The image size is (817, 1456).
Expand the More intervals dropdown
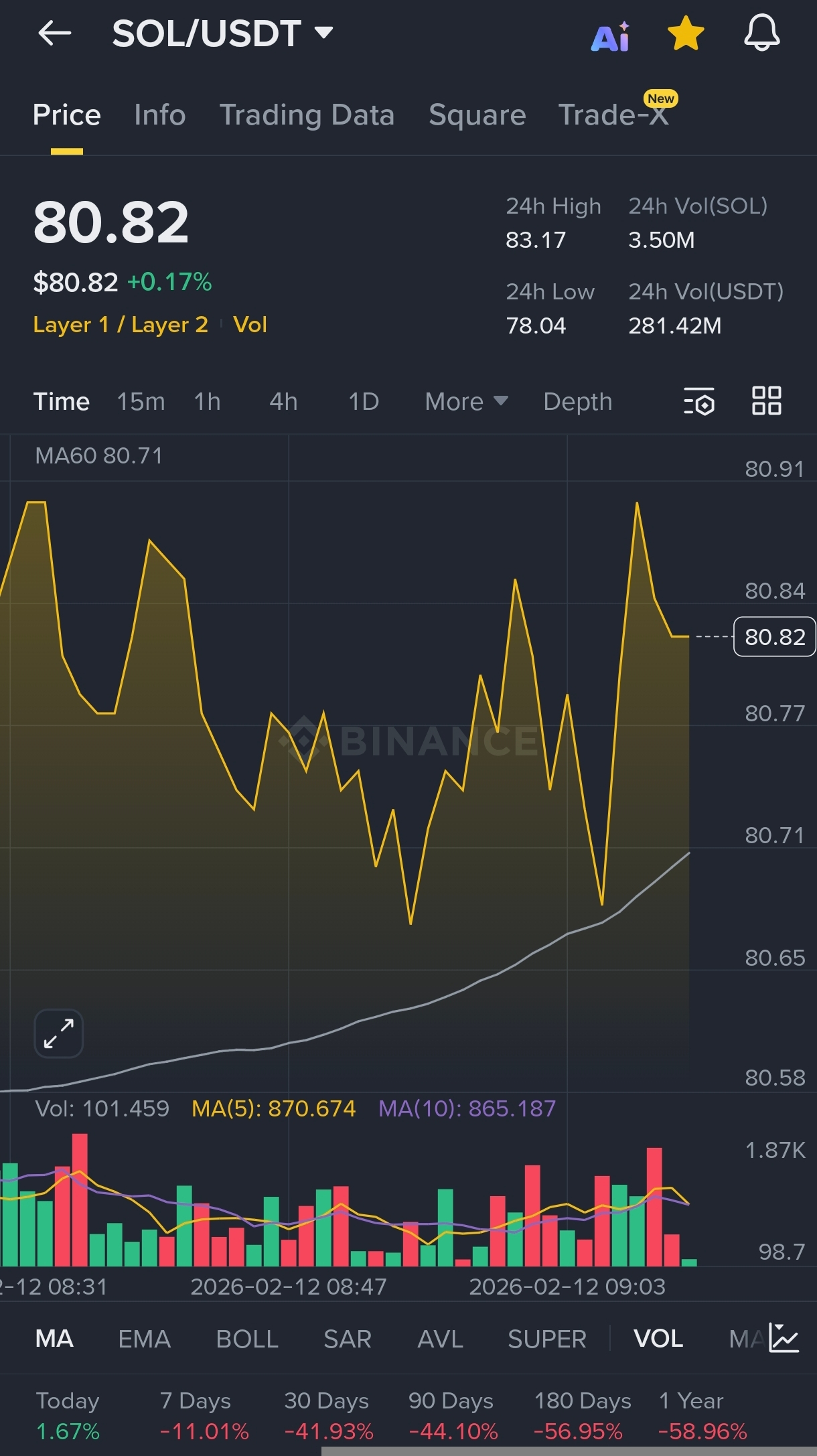(x=466, y=402)
